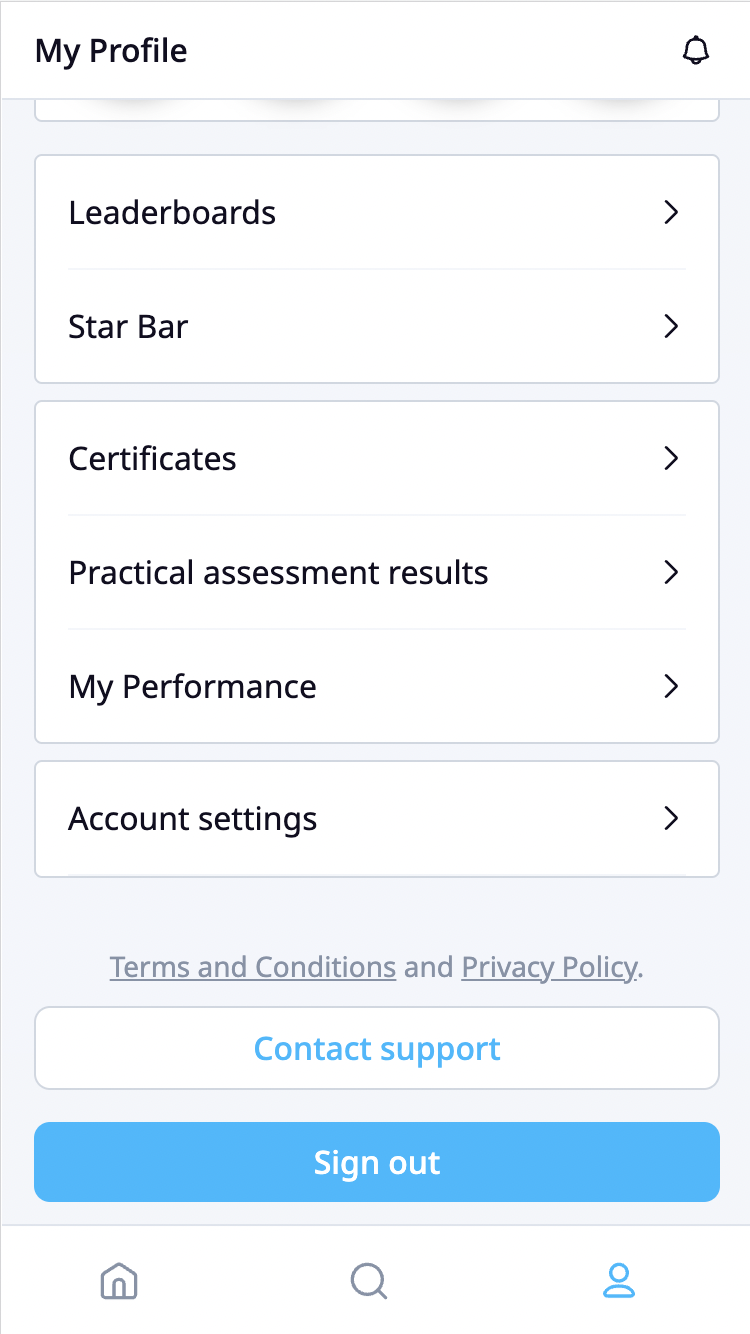Open Practical assessment results via its arrow
Image resolution: width=750 pixels, height=1334 pixels.
click(671, 572)
